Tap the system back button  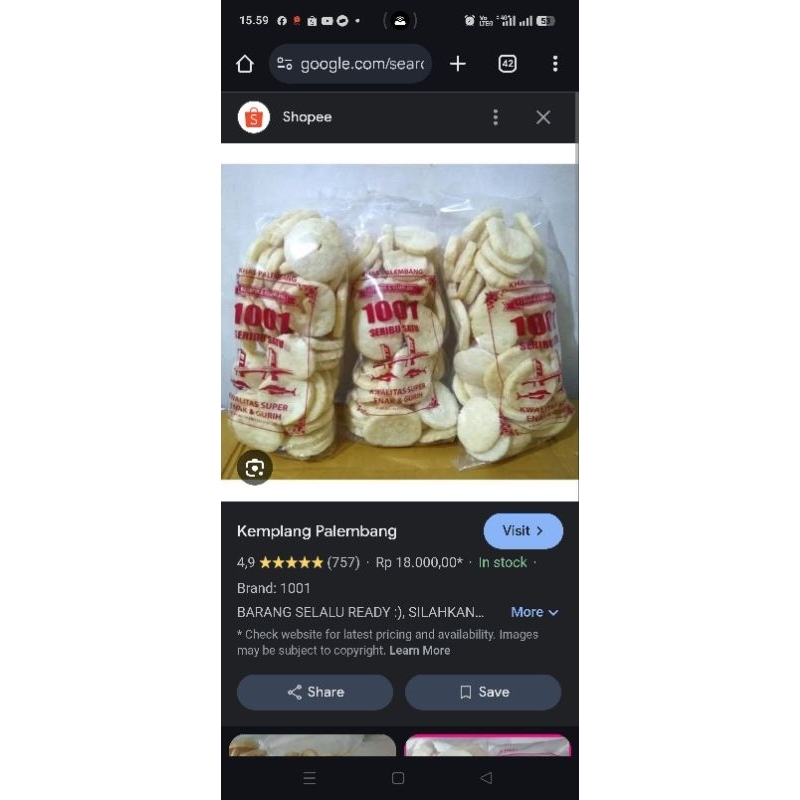486,778
